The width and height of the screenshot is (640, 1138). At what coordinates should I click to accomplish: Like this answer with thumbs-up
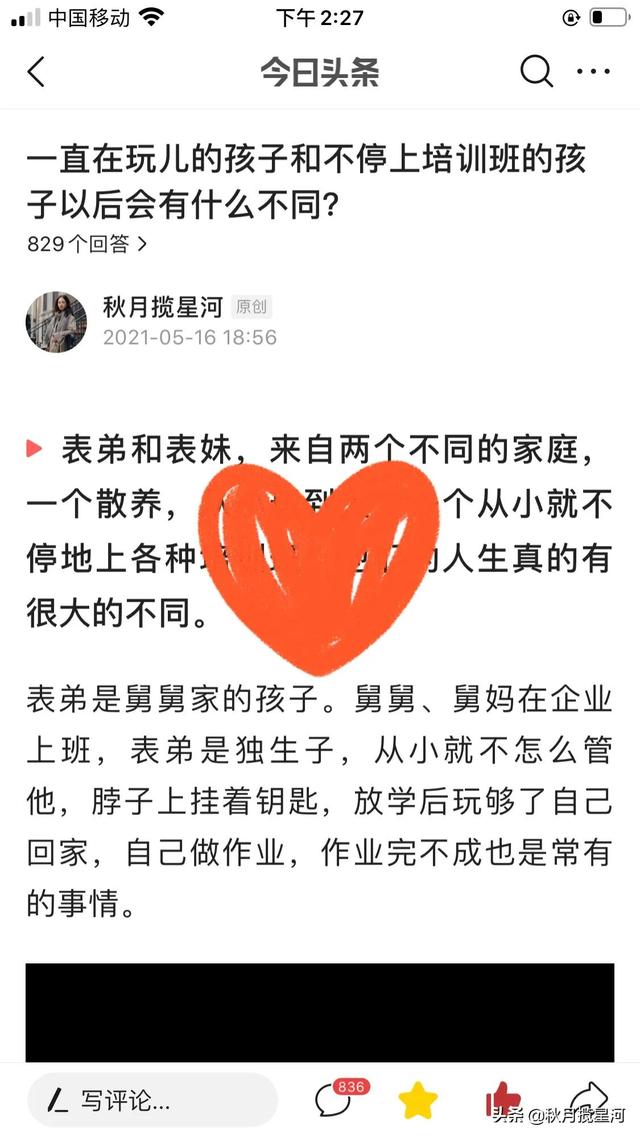503,1100
